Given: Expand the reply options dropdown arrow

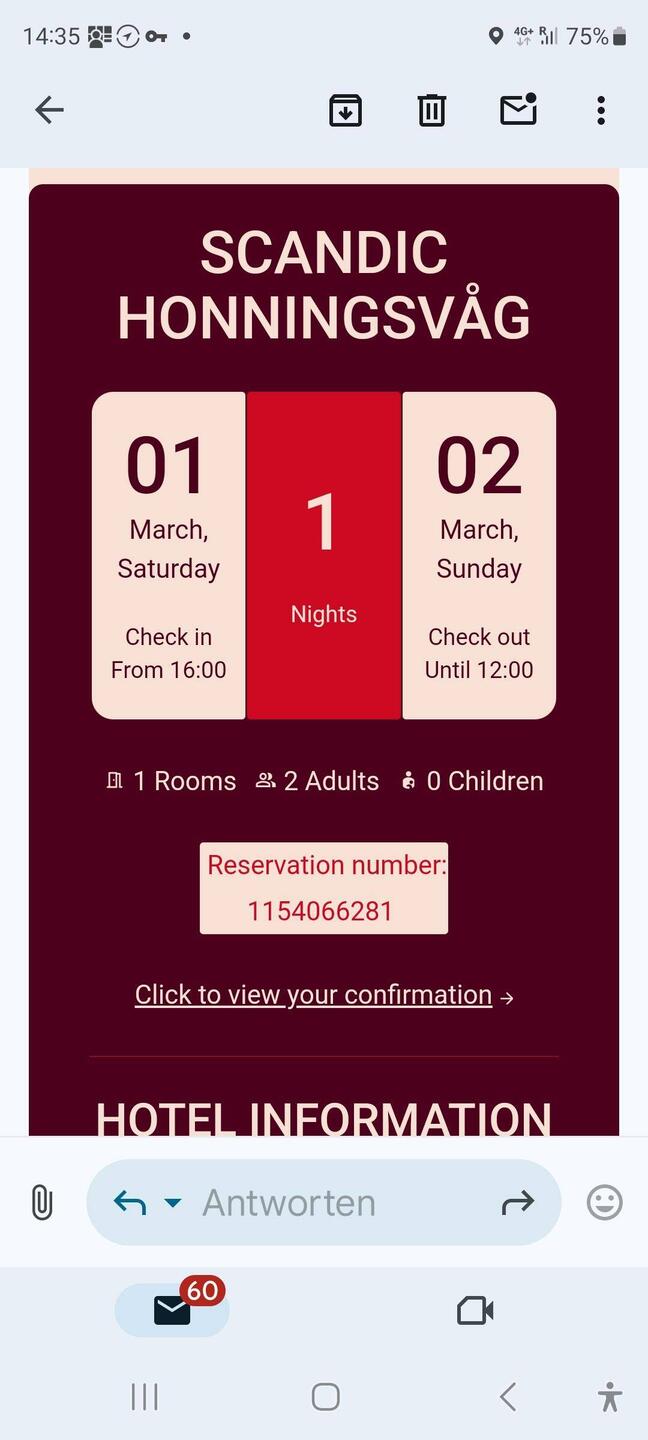Looking at the screenshot, I should click(x=173, y=1202).
